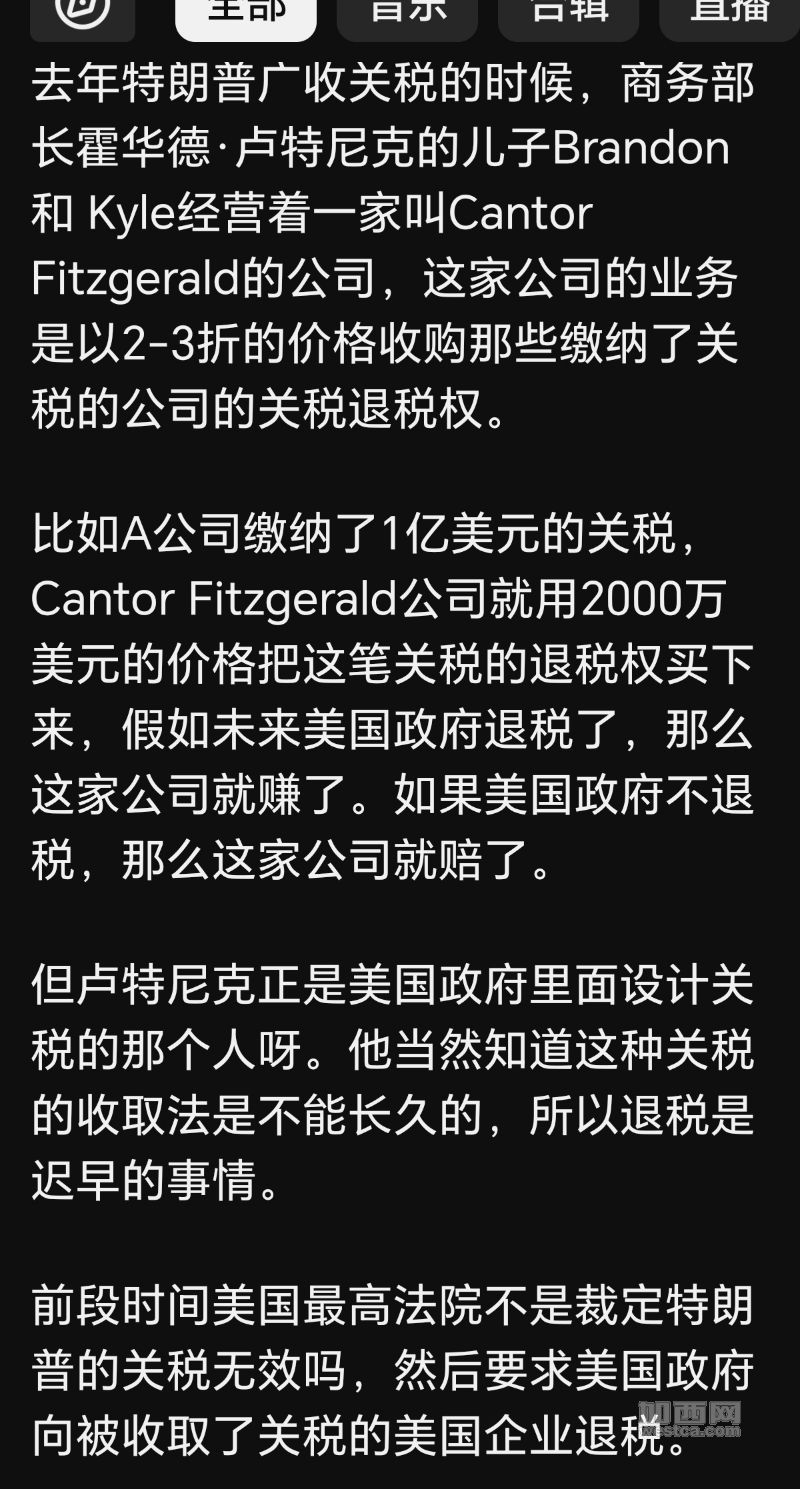This screenshot has height=1489, width=800.
Task: Select the 全部 filter chip
Action: (246, 15)
